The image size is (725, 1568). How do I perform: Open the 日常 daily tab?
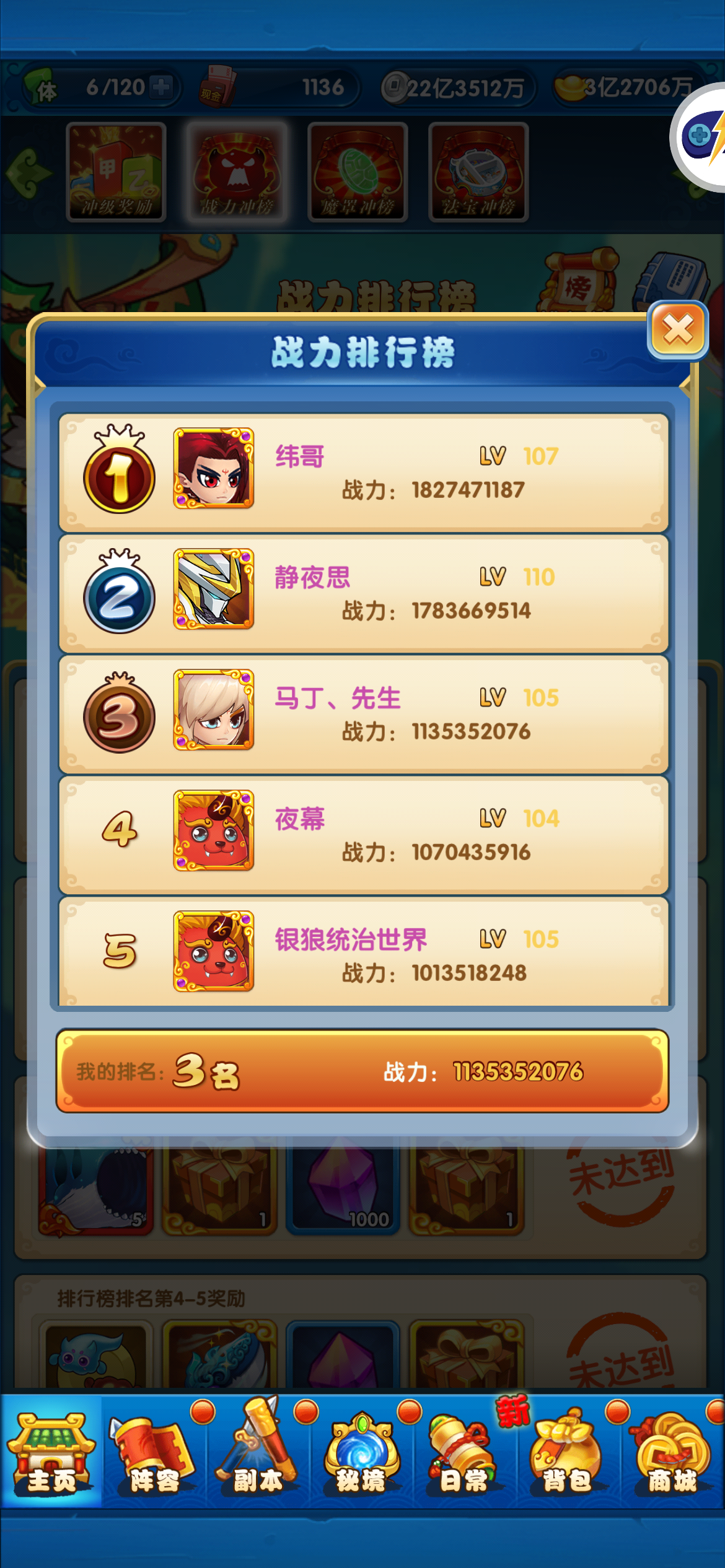click(x=464, y=1451)
